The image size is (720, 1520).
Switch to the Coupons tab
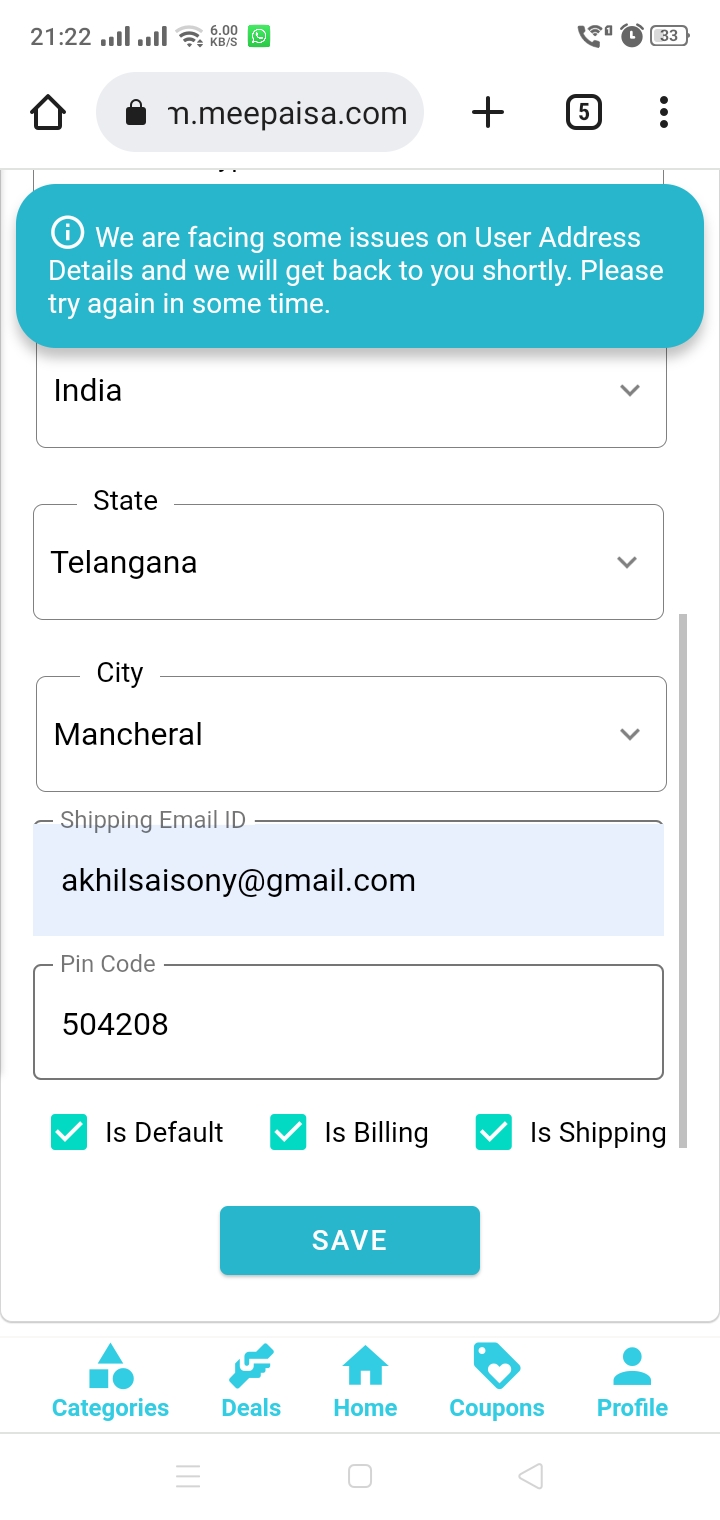pos(497,1382)
